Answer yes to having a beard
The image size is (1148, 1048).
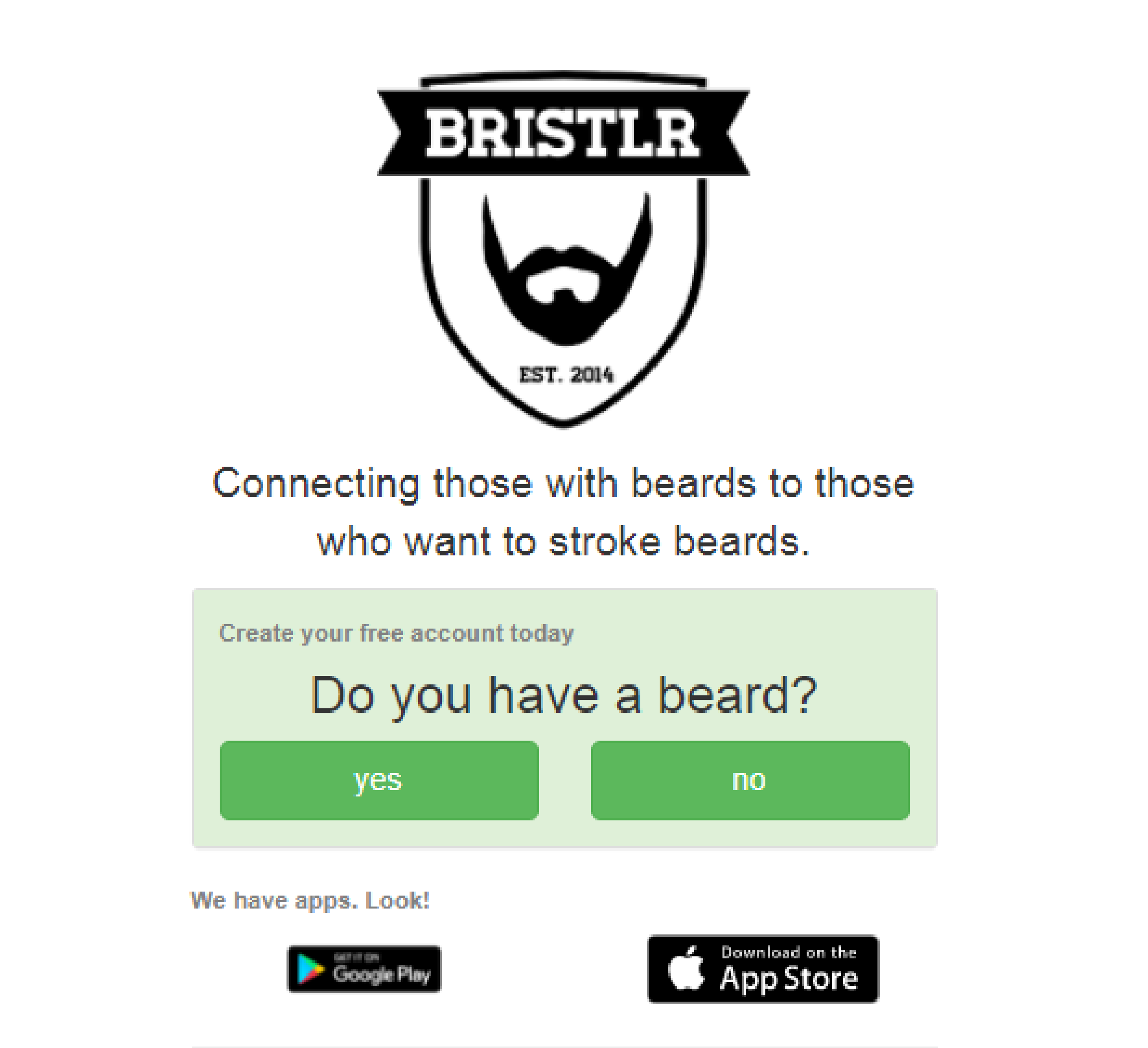click(379, 780)
